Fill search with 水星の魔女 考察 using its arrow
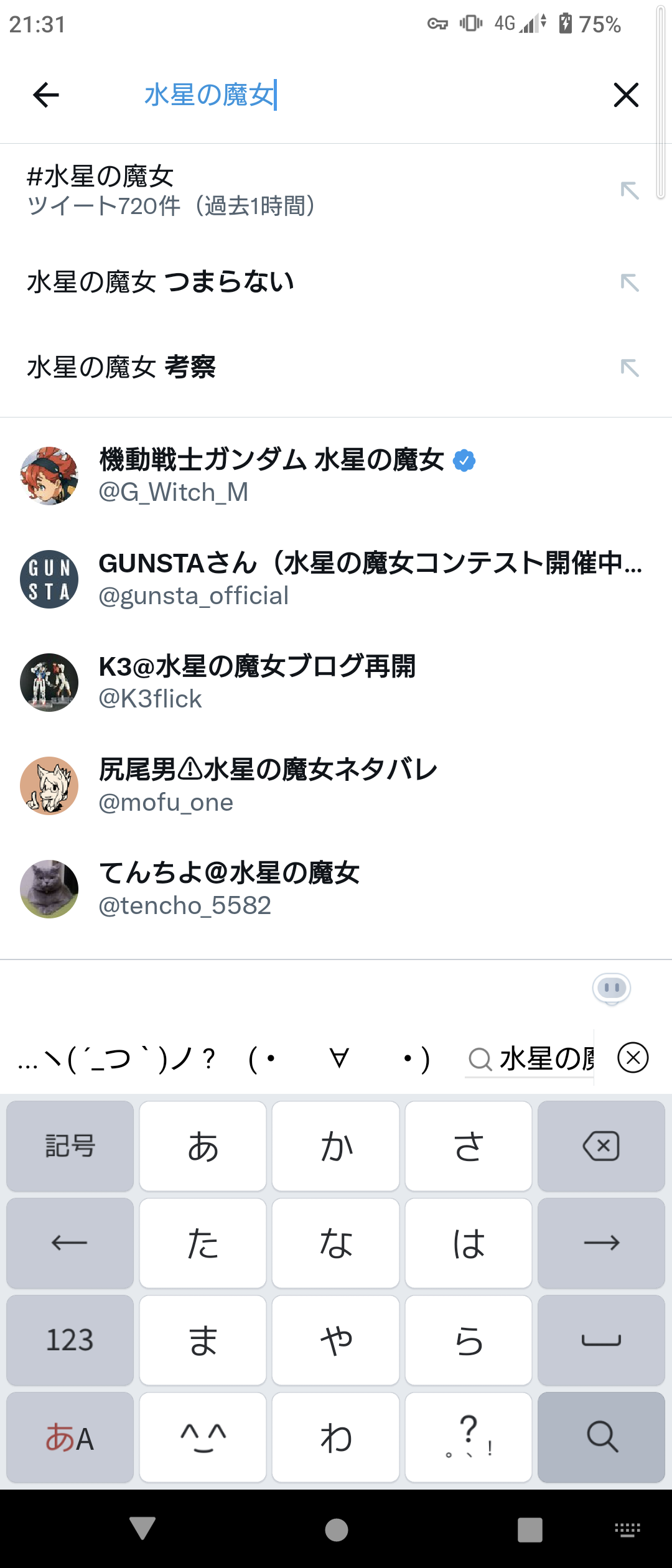Viewport: 672px width, 1568px height. click(x=630, y=368)
